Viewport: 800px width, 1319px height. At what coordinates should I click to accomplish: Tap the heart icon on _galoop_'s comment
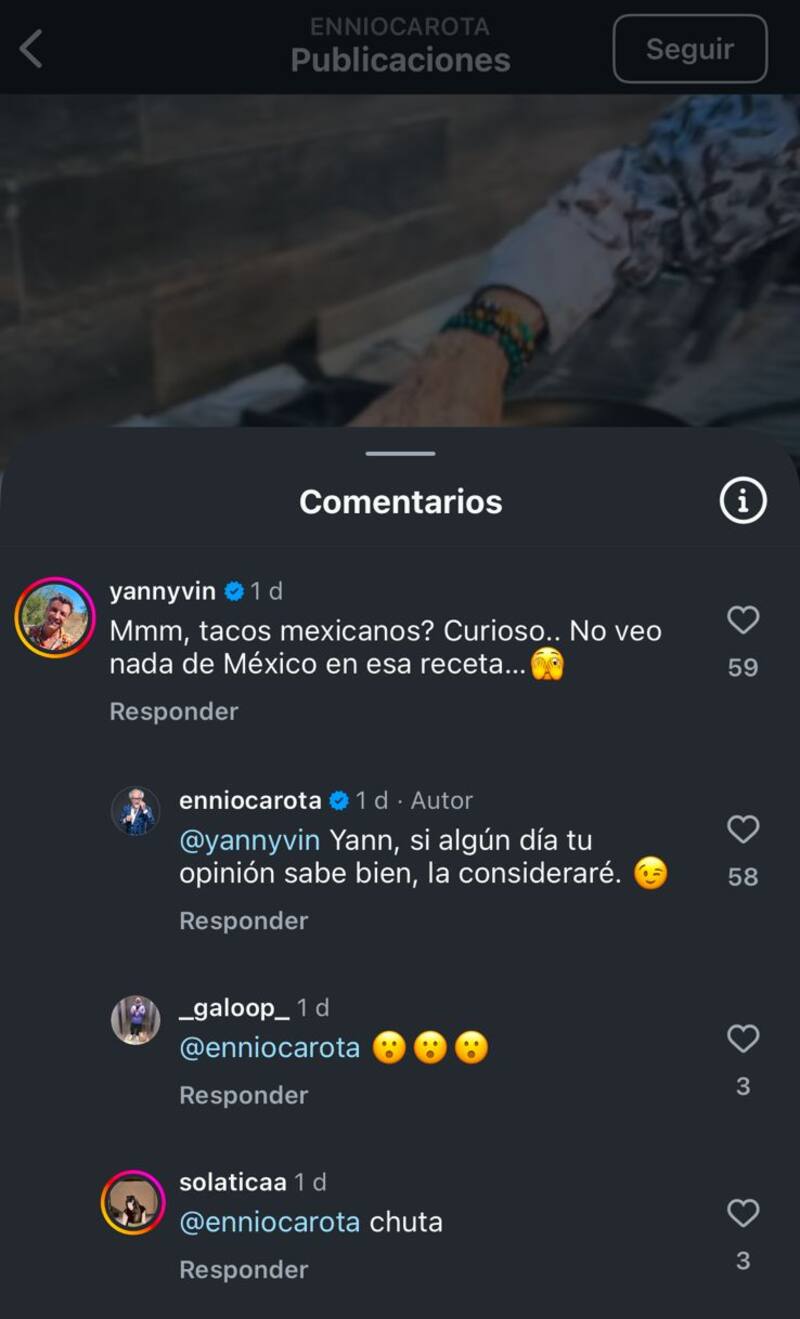tap(743, 1040)
